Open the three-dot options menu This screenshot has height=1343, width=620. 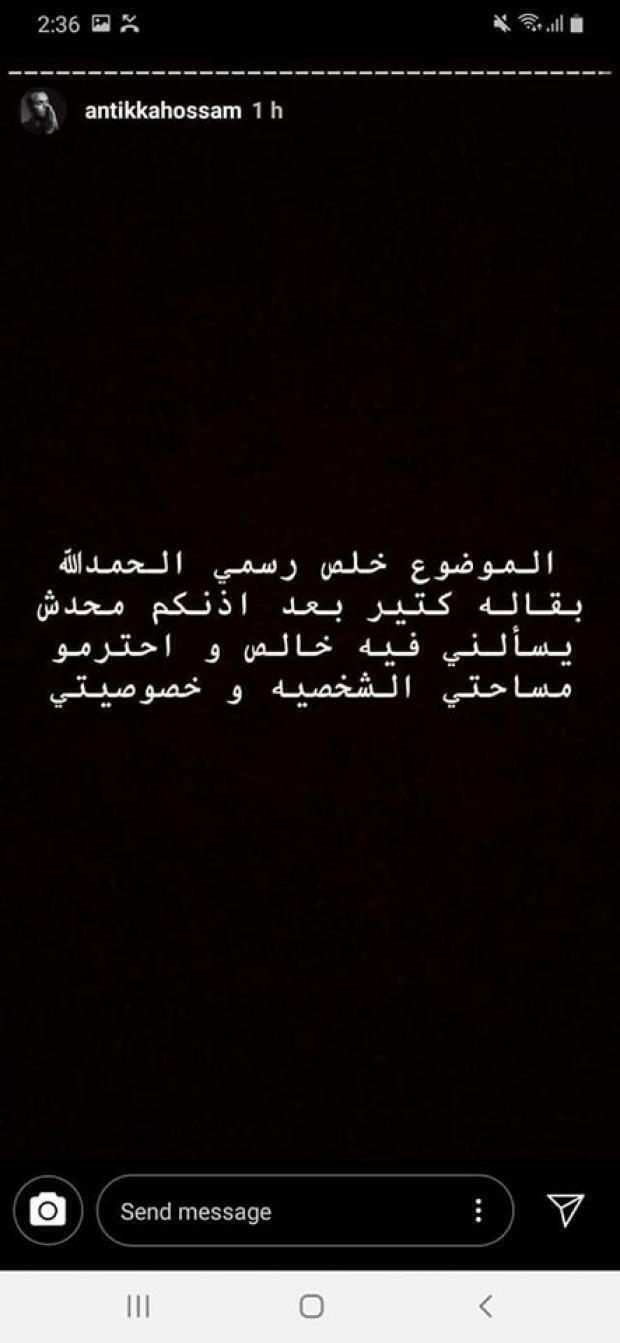(x=478, y=1211)
